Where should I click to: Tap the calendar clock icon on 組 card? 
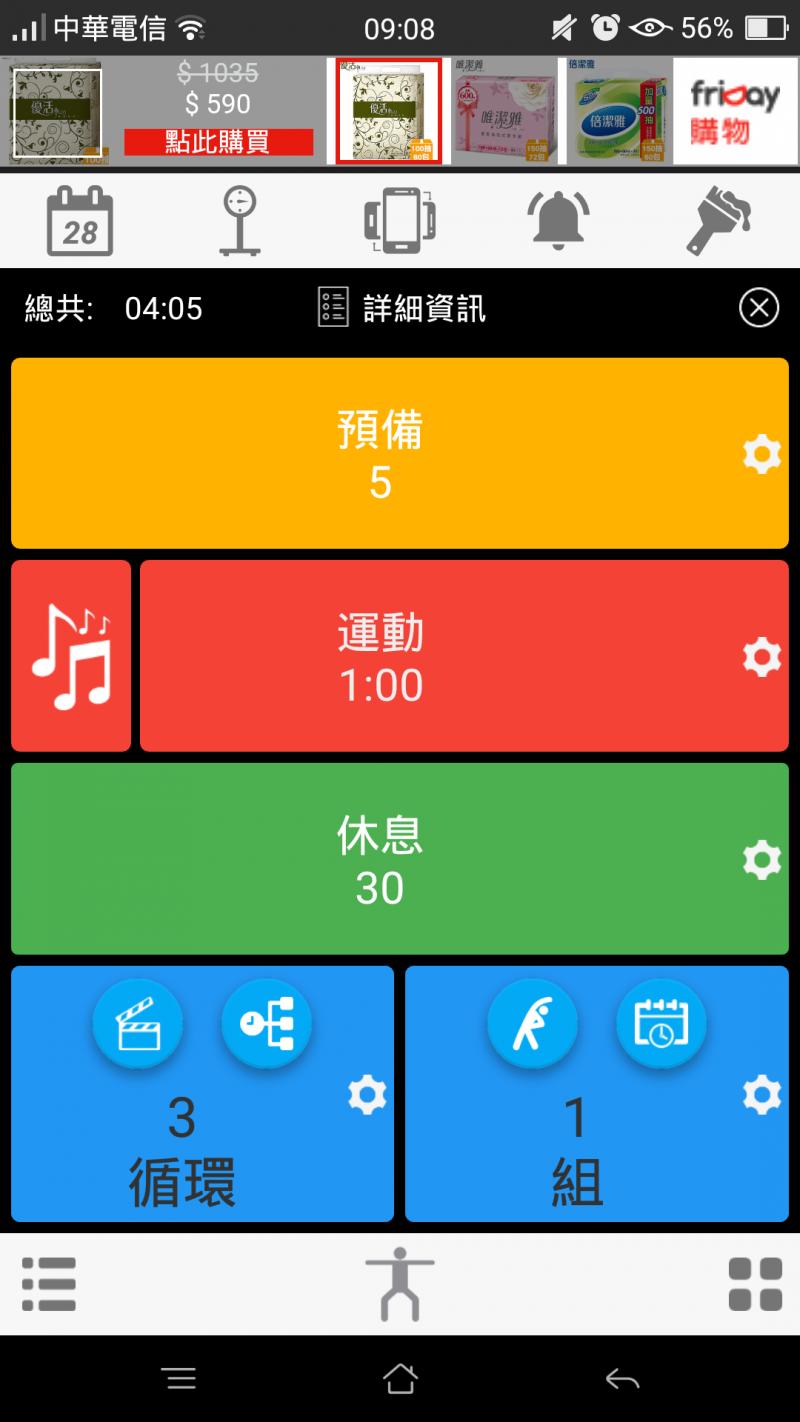coord(661,1025)
